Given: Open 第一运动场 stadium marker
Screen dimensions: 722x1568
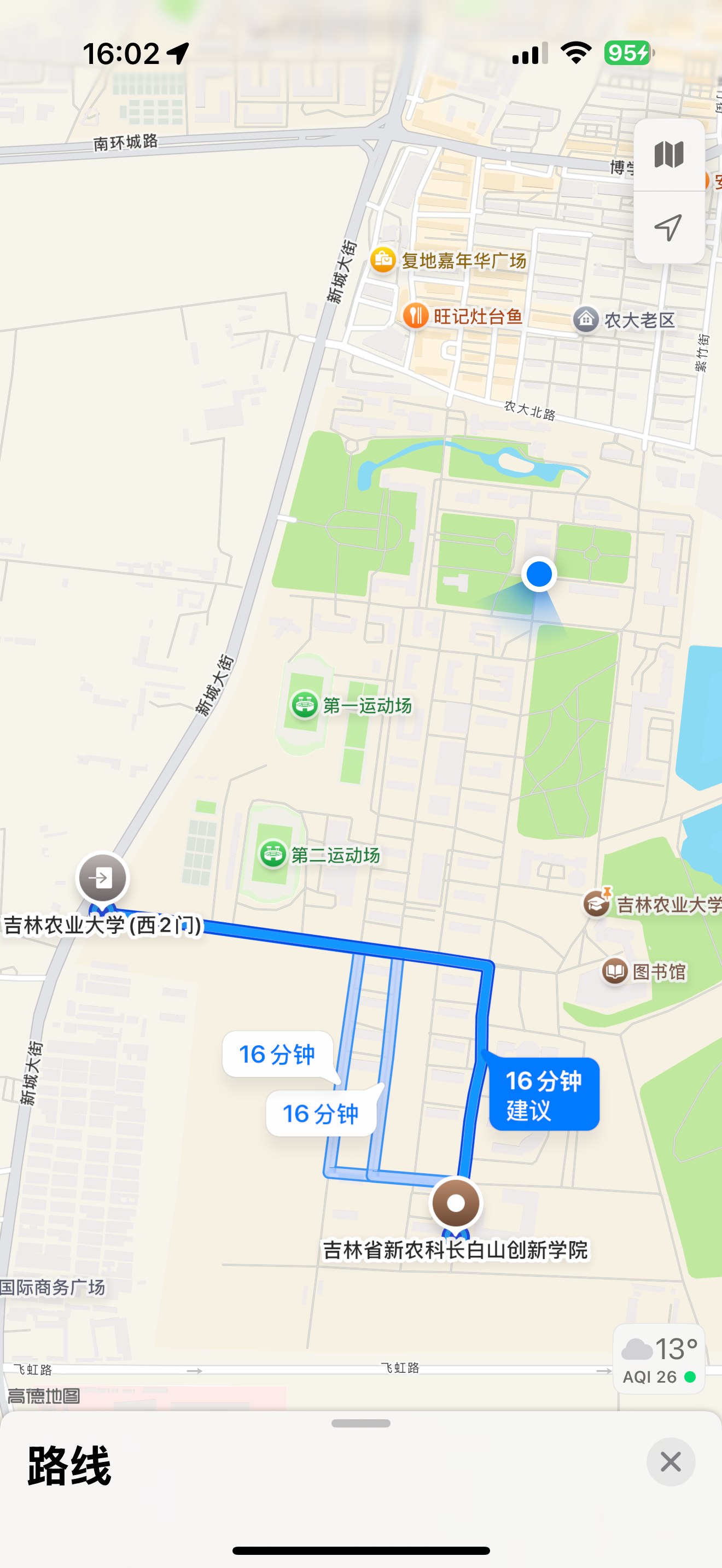Looking at the screenshot, I should pyautogui.click(x=304, y=705).
